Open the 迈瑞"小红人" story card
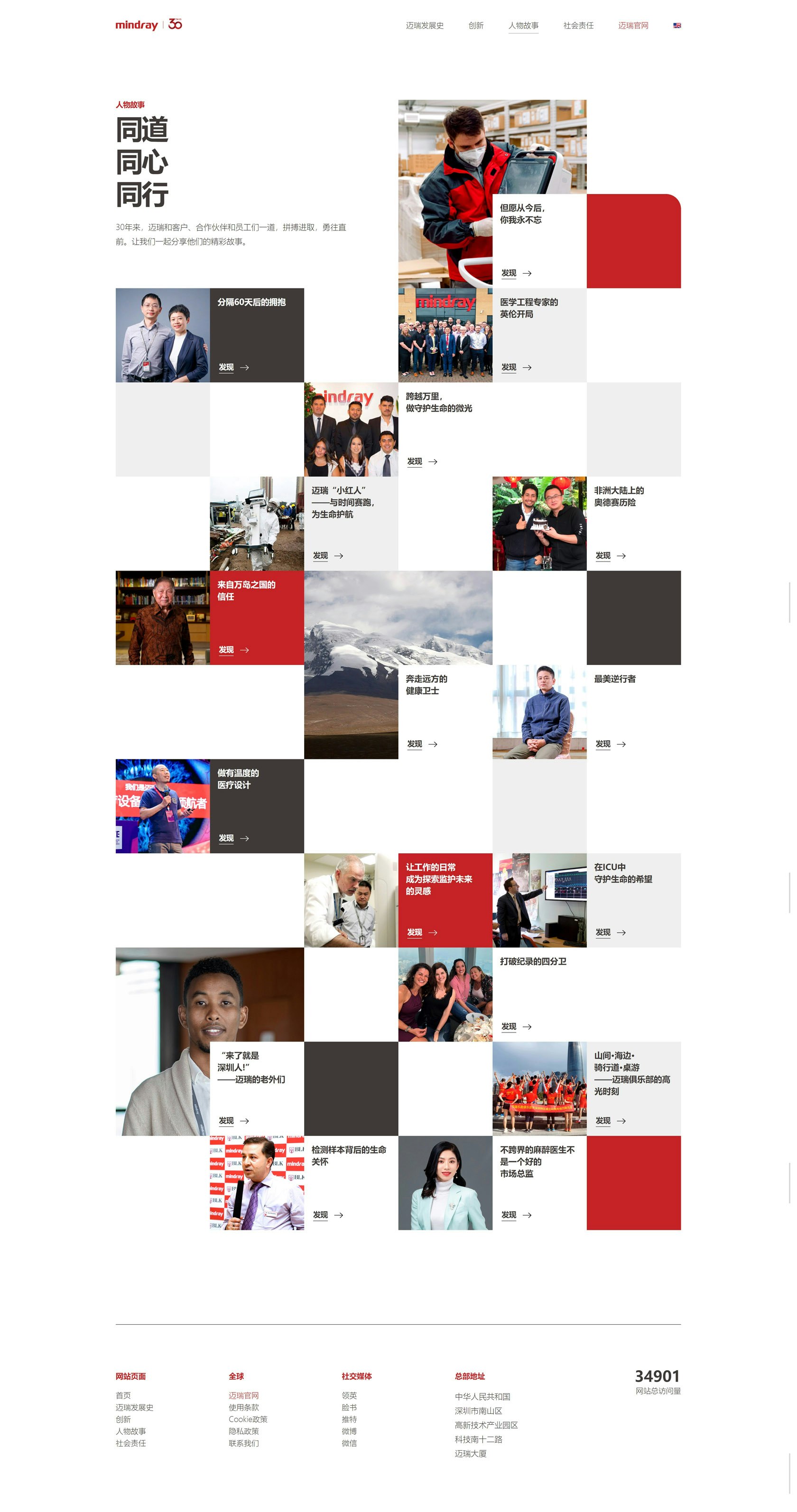 [x=343, y=502]
